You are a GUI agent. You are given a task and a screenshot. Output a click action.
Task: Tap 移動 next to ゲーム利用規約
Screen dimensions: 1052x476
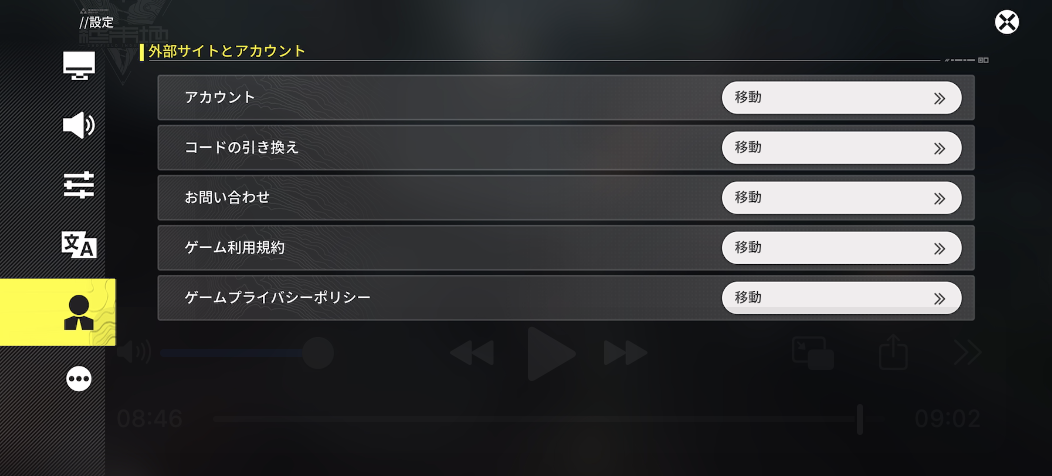[841, 248]
